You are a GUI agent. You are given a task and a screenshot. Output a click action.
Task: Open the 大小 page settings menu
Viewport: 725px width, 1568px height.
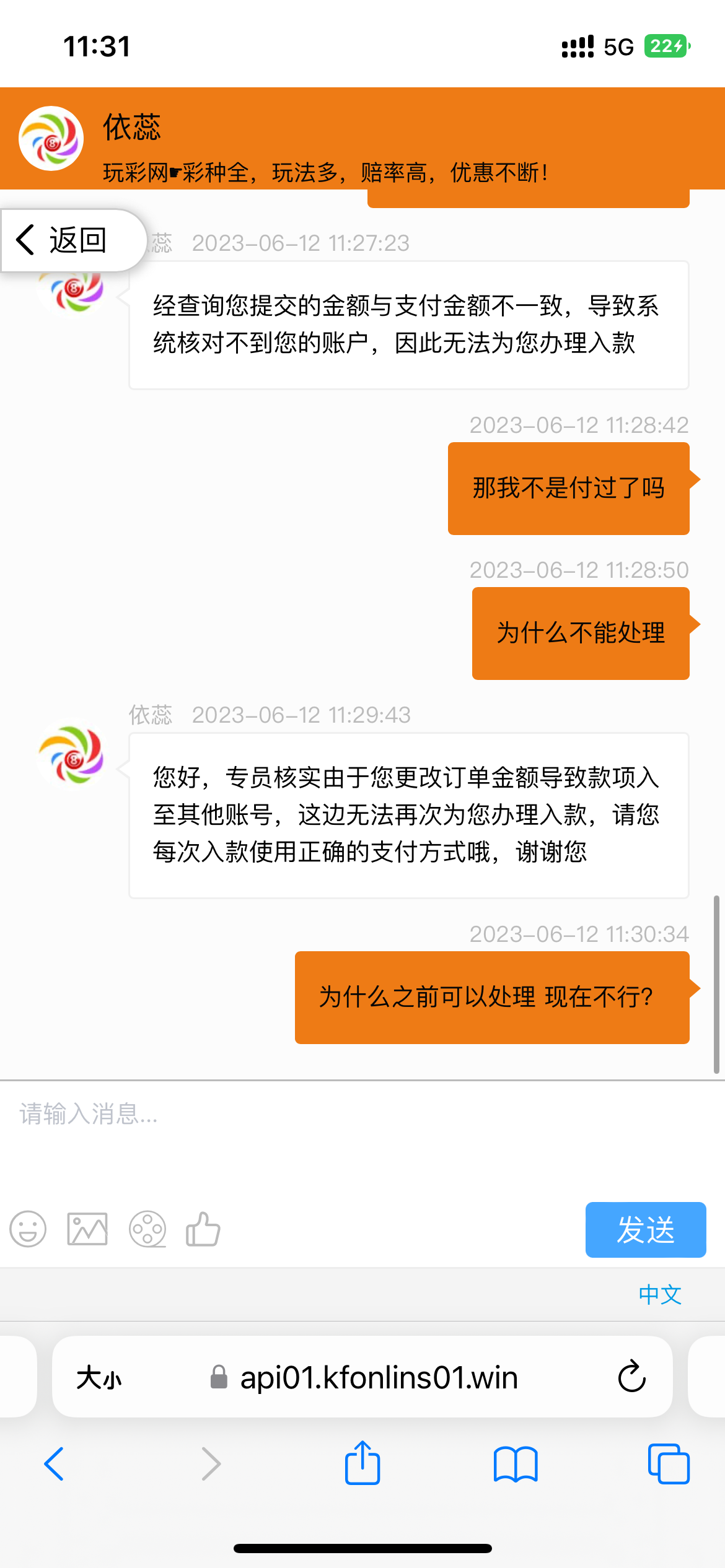(99, 1379)
